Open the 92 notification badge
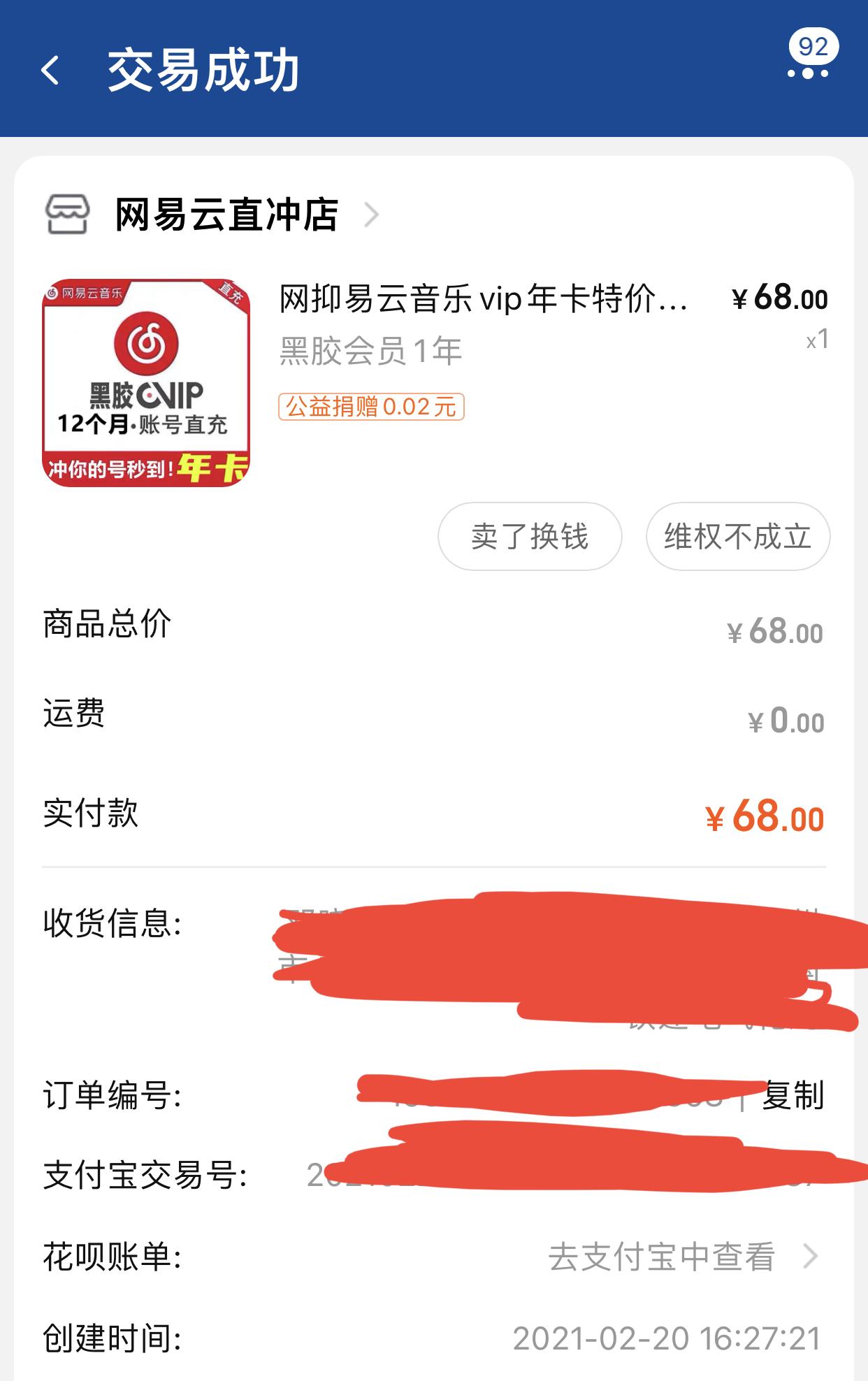868x1381 pixels. coord(815,46)
